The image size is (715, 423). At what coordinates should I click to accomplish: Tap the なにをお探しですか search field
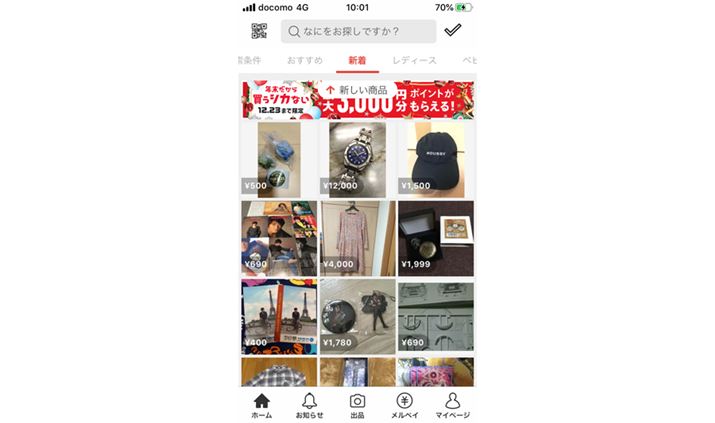(x=358, y=31)
